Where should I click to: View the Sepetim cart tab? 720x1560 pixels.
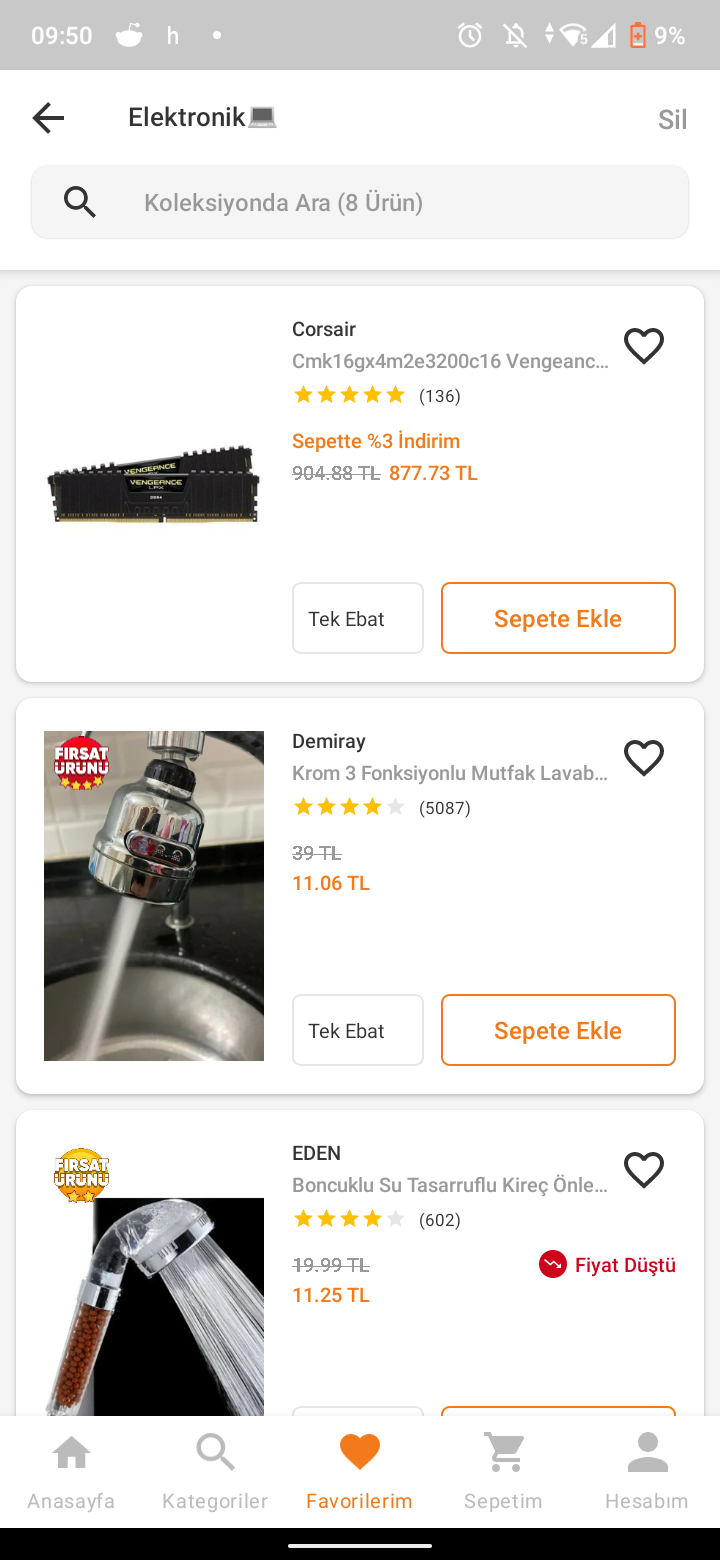click(x=503, y=1472)
